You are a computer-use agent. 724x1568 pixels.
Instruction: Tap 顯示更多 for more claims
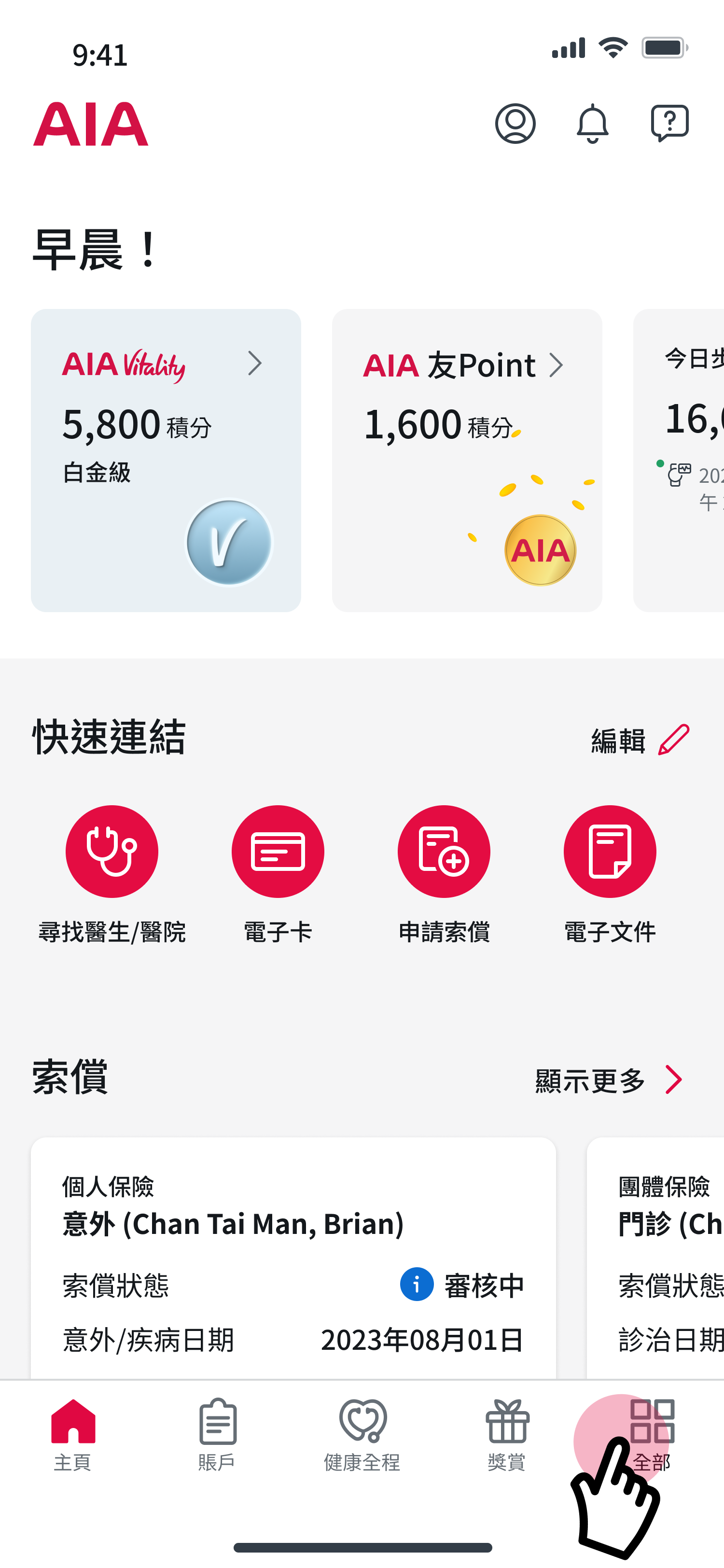click(x=609, y=1080)
